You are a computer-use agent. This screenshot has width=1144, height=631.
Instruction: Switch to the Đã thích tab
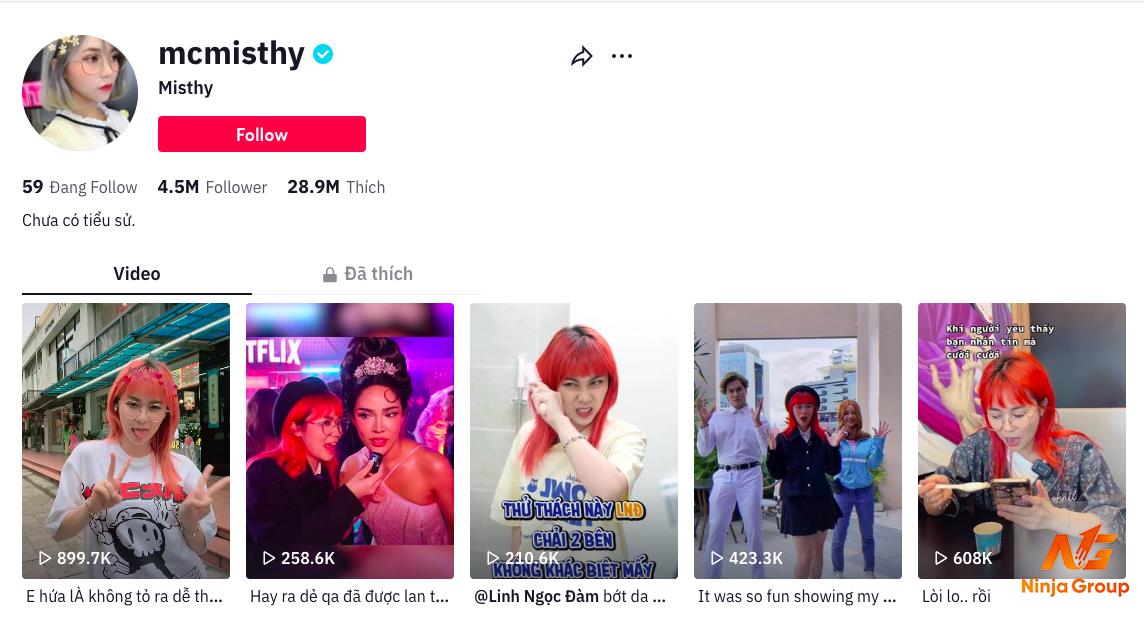coord(367,274)
